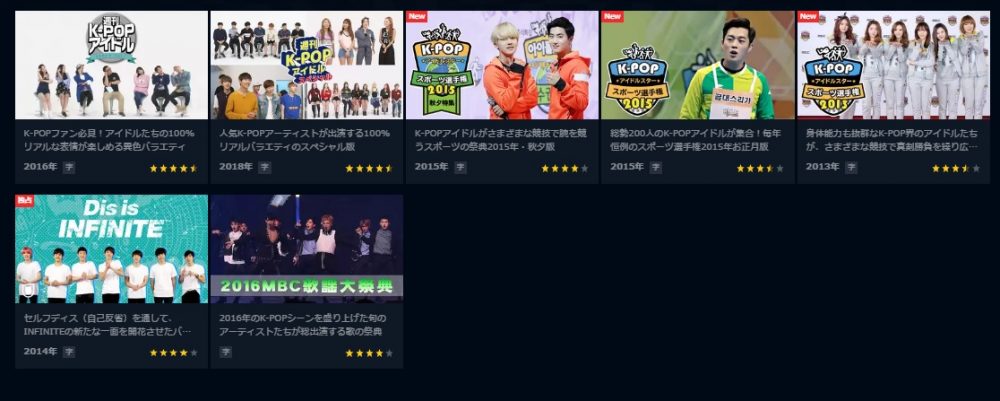View the 2013 K-POP idol star sports championship
This screenshot has width=1000, height=401.
893,66
